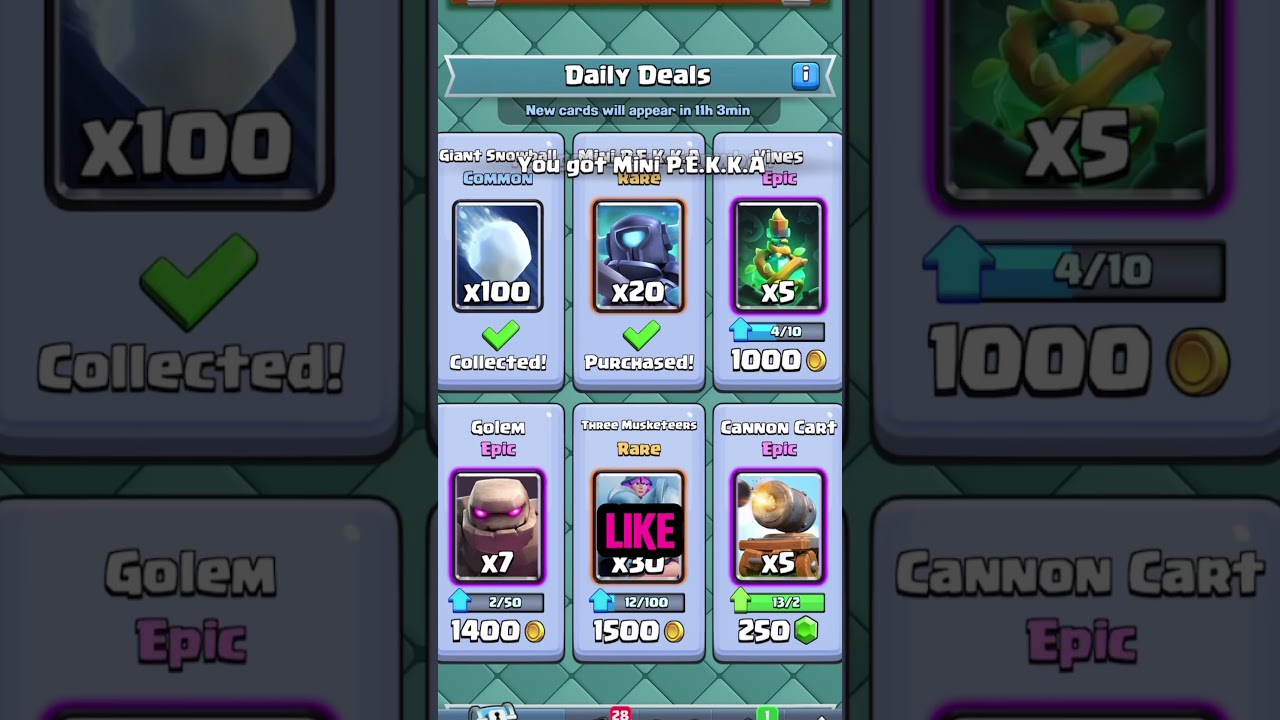View the purchased Mini P.E.K.K.A card
The image size is (1280, 720).
coord(638,256)
